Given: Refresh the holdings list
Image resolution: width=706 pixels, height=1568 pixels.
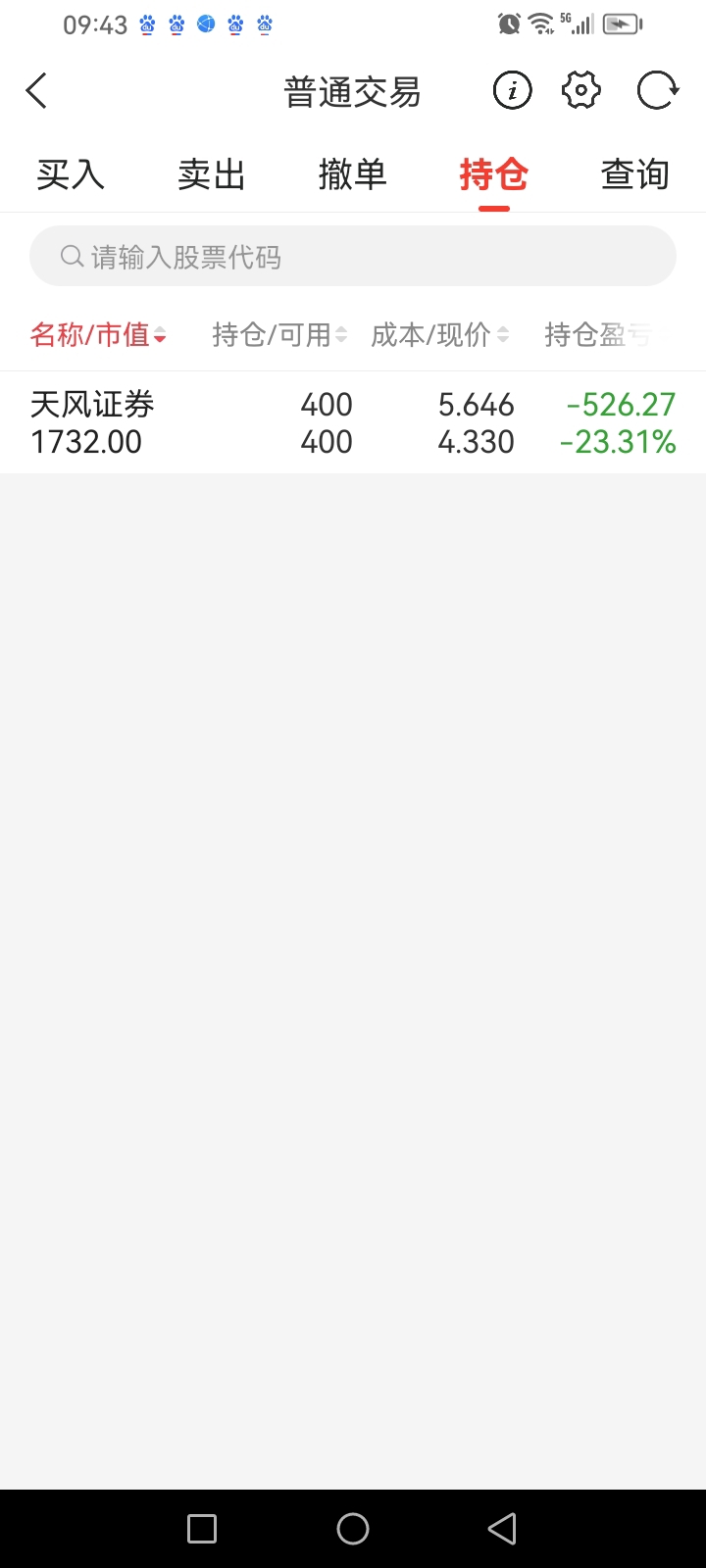Looking at the screenshot, I should click(x=657, y=91).
